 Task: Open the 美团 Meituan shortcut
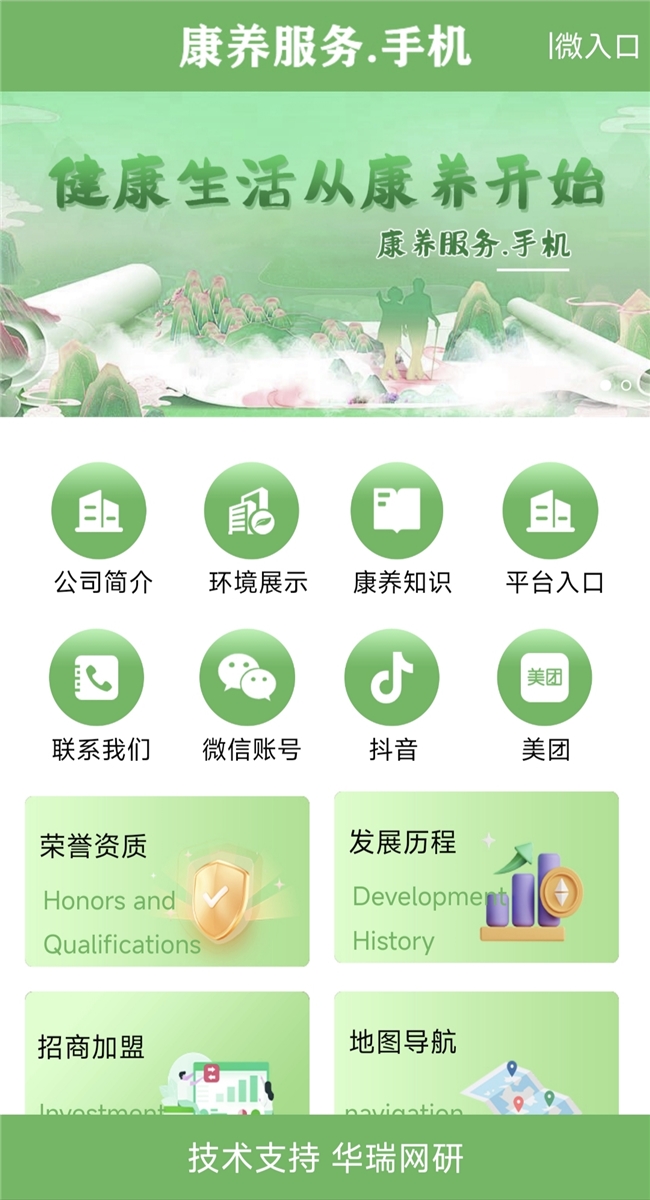tap(545, 678)
